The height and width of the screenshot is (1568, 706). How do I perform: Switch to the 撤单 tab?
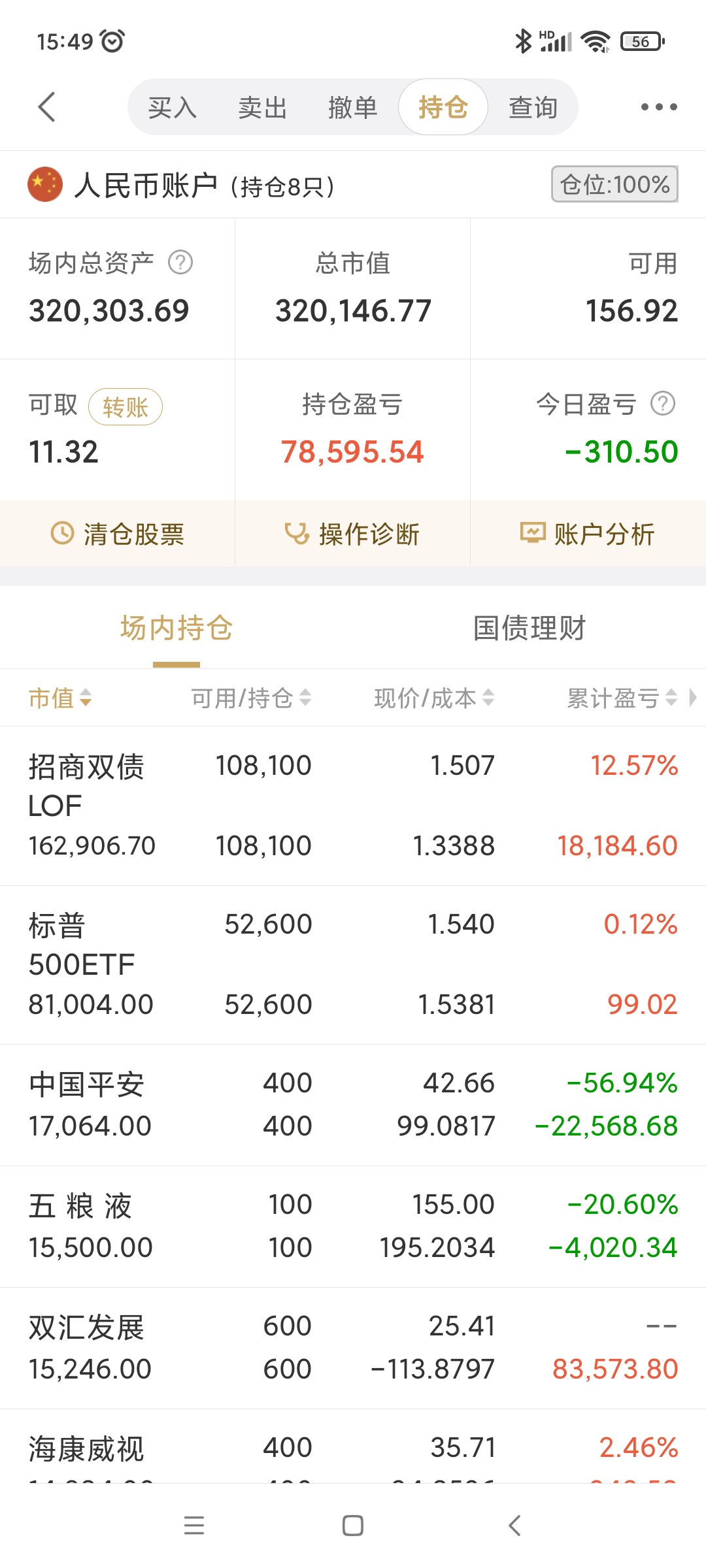[352, 107]
